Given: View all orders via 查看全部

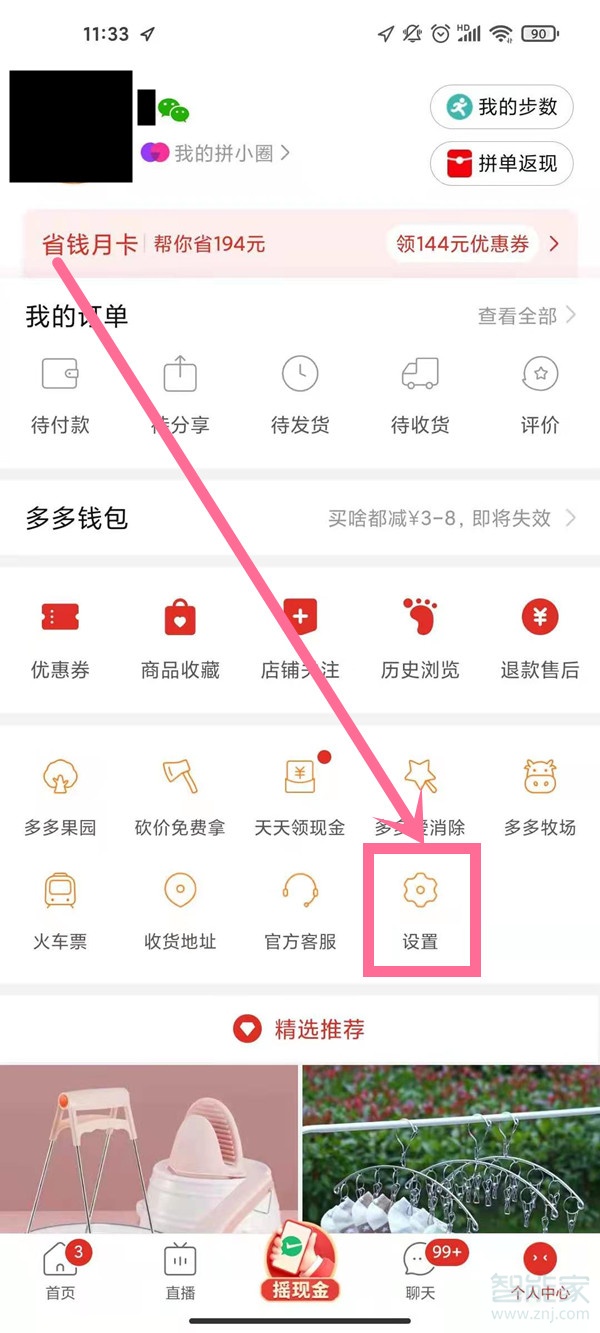Looking at the screenshot, I should click(527, 316).
